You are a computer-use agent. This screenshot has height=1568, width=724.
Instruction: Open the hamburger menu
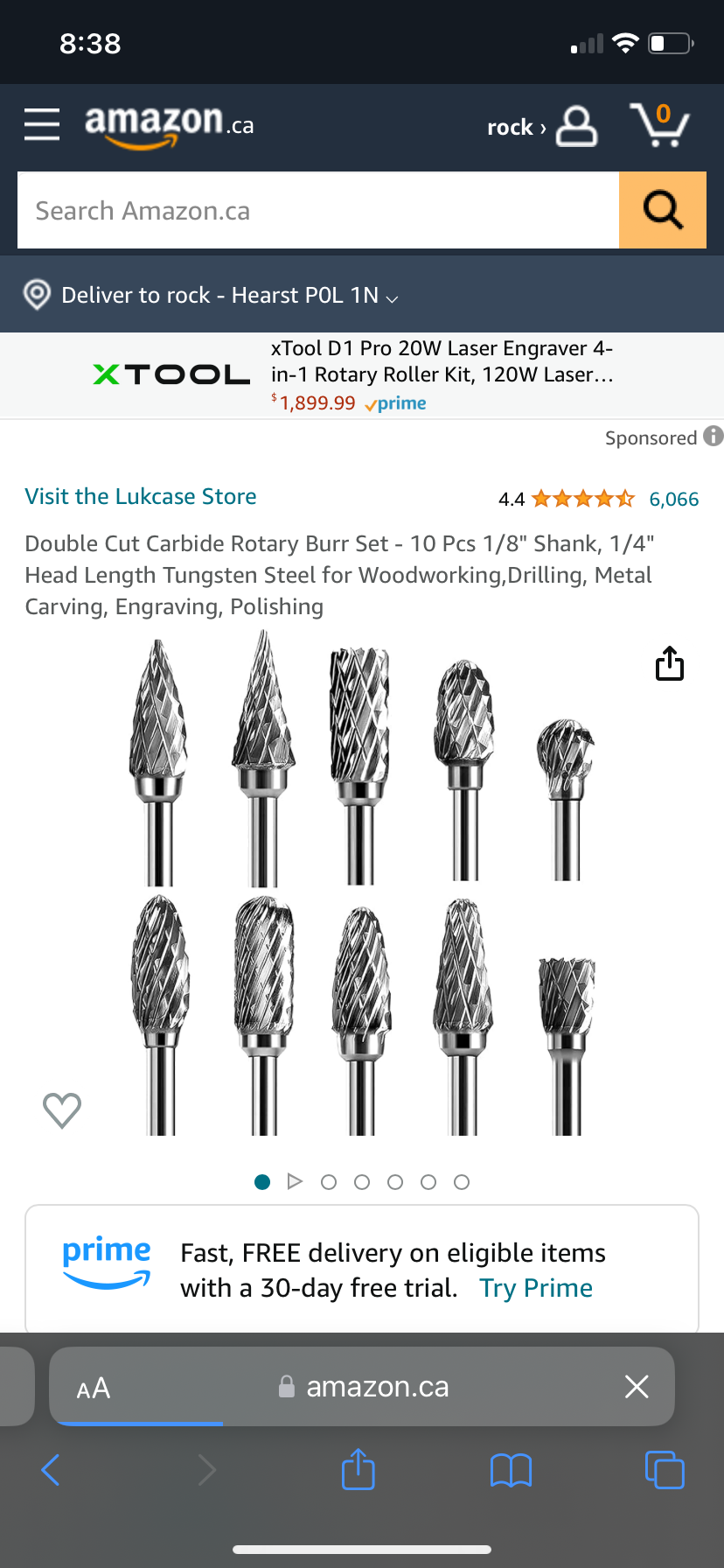(x=42, y=124)
